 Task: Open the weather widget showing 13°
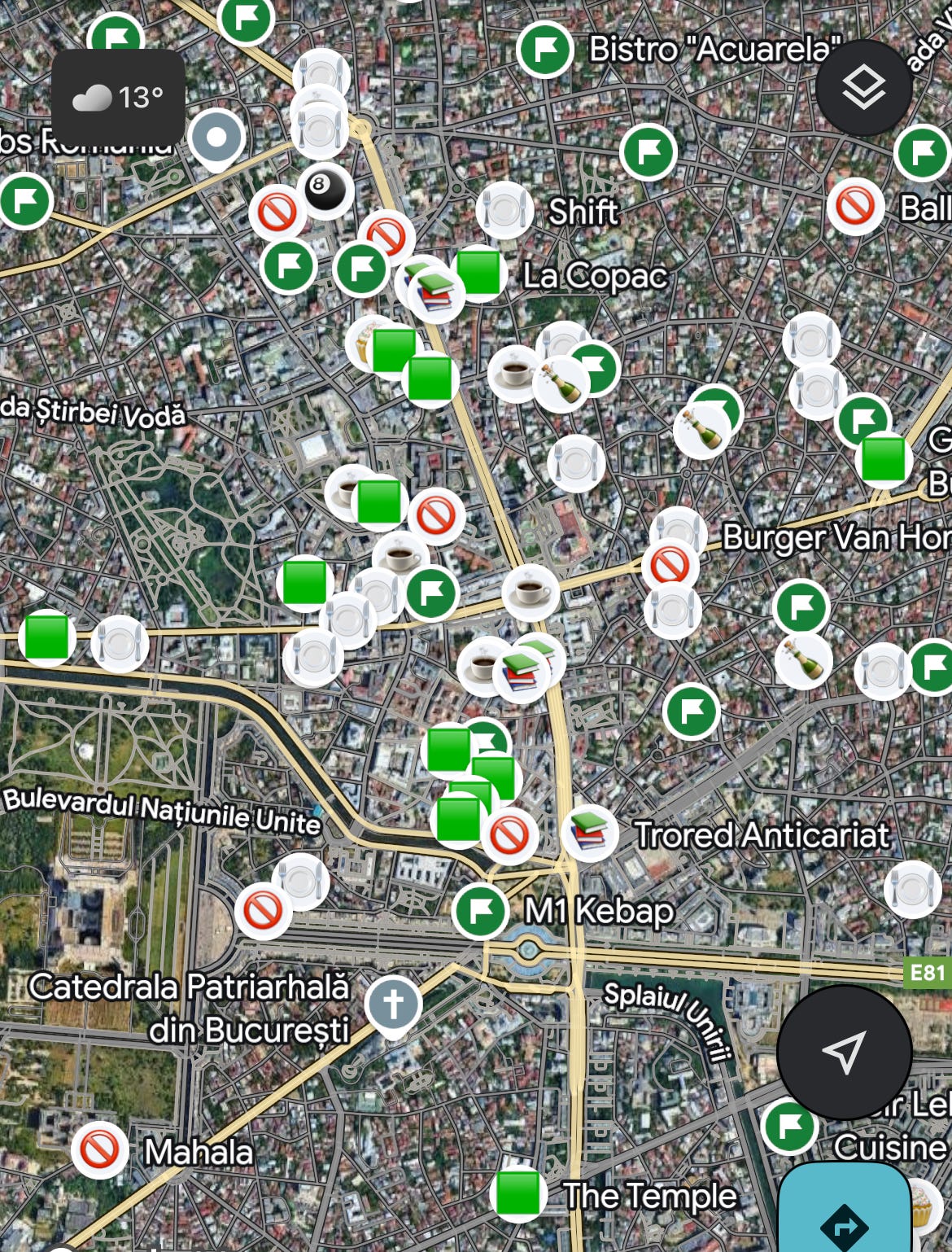119,98
